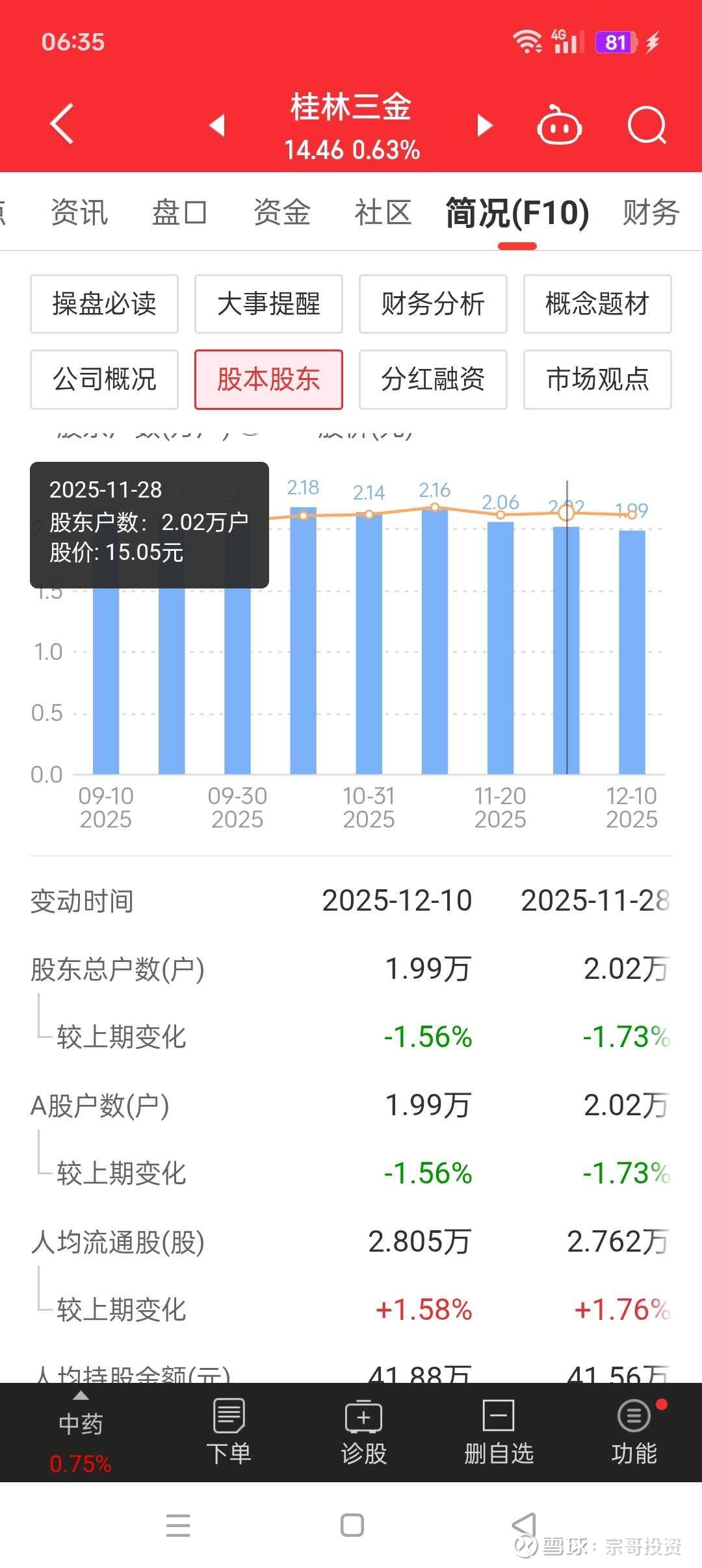Open the search magnifier in the header

click(647, 125)
